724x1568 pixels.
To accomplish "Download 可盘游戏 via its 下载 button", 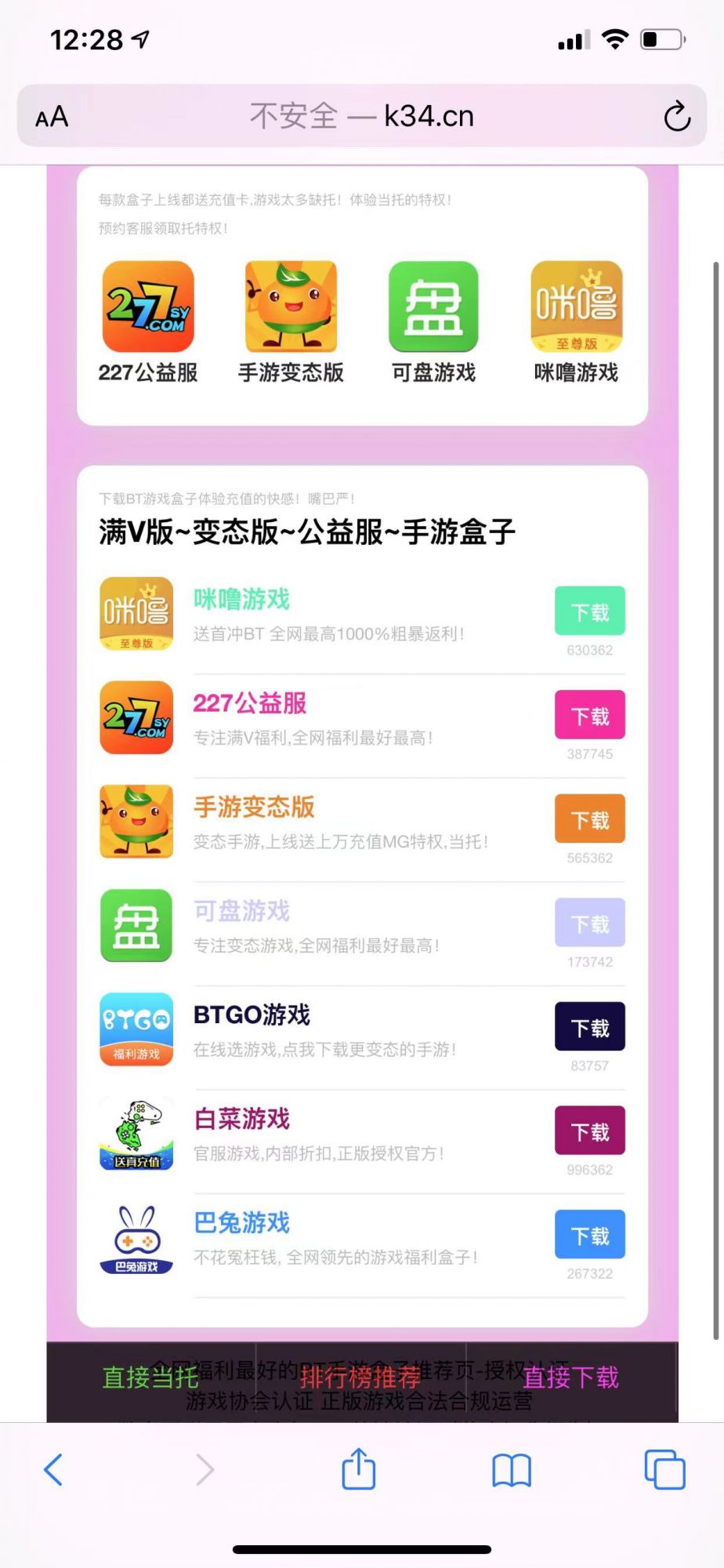I will pyautogui.click(x=589, y=923).
